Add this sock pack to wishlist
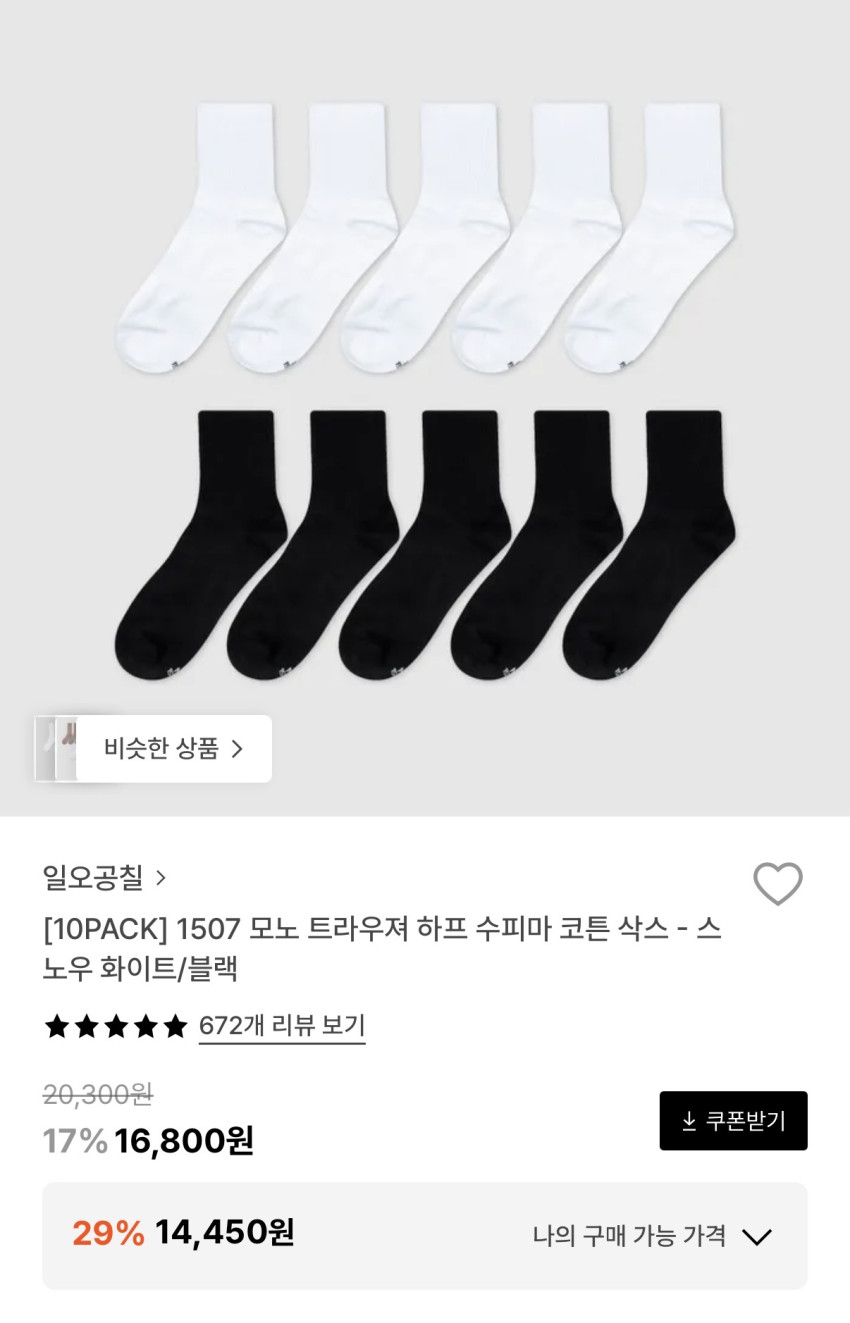This screenshot has width=850, height=1323. [777, 884]
